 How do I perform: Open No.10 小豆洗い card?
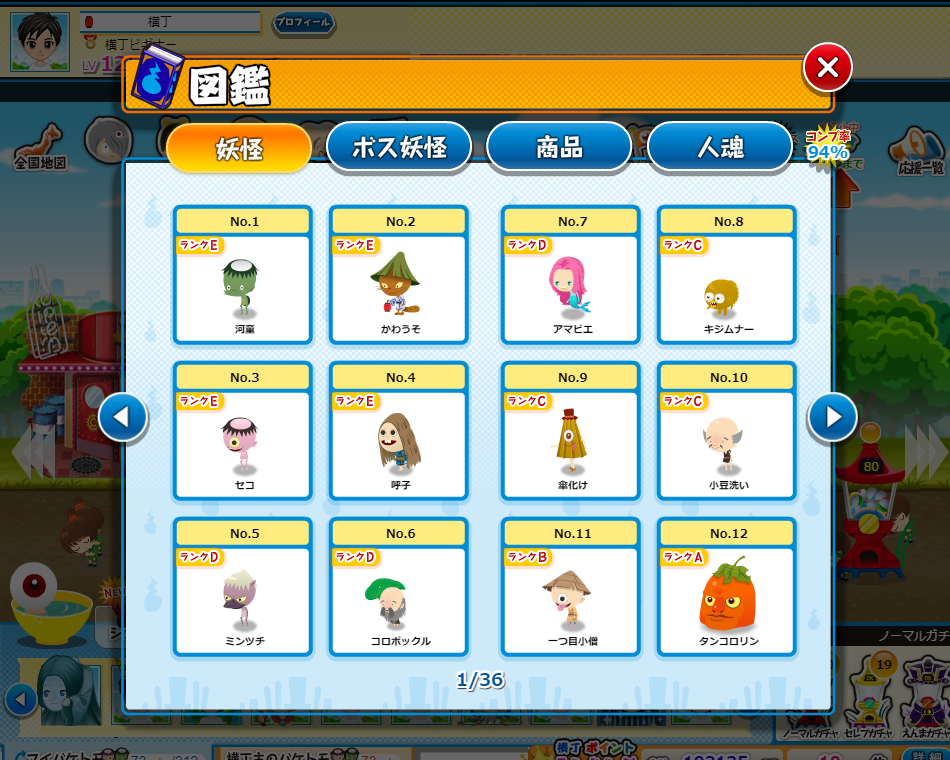click(x=727, y=431)
